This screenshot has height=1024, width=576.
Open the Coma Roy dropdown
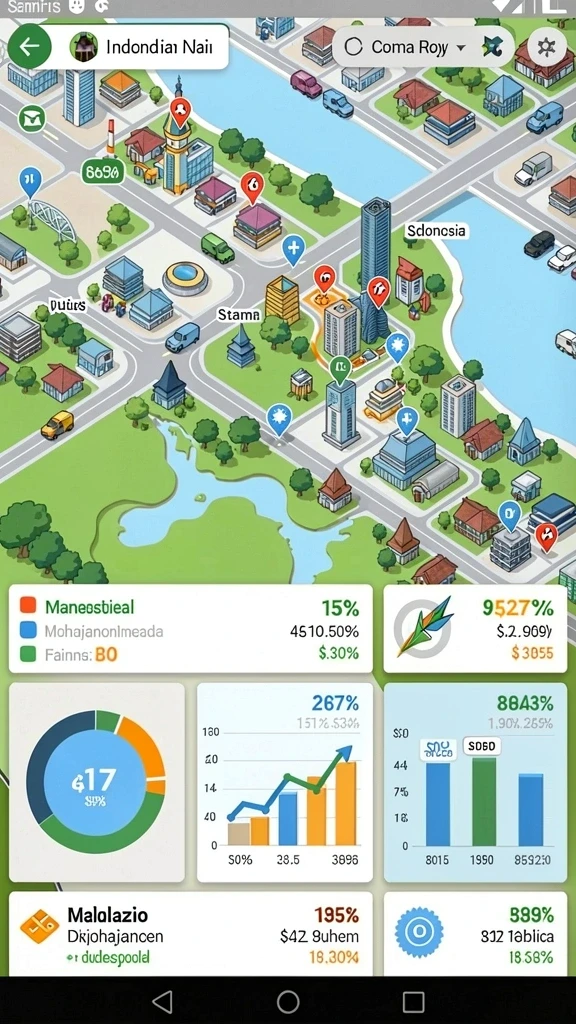(405, 47)
